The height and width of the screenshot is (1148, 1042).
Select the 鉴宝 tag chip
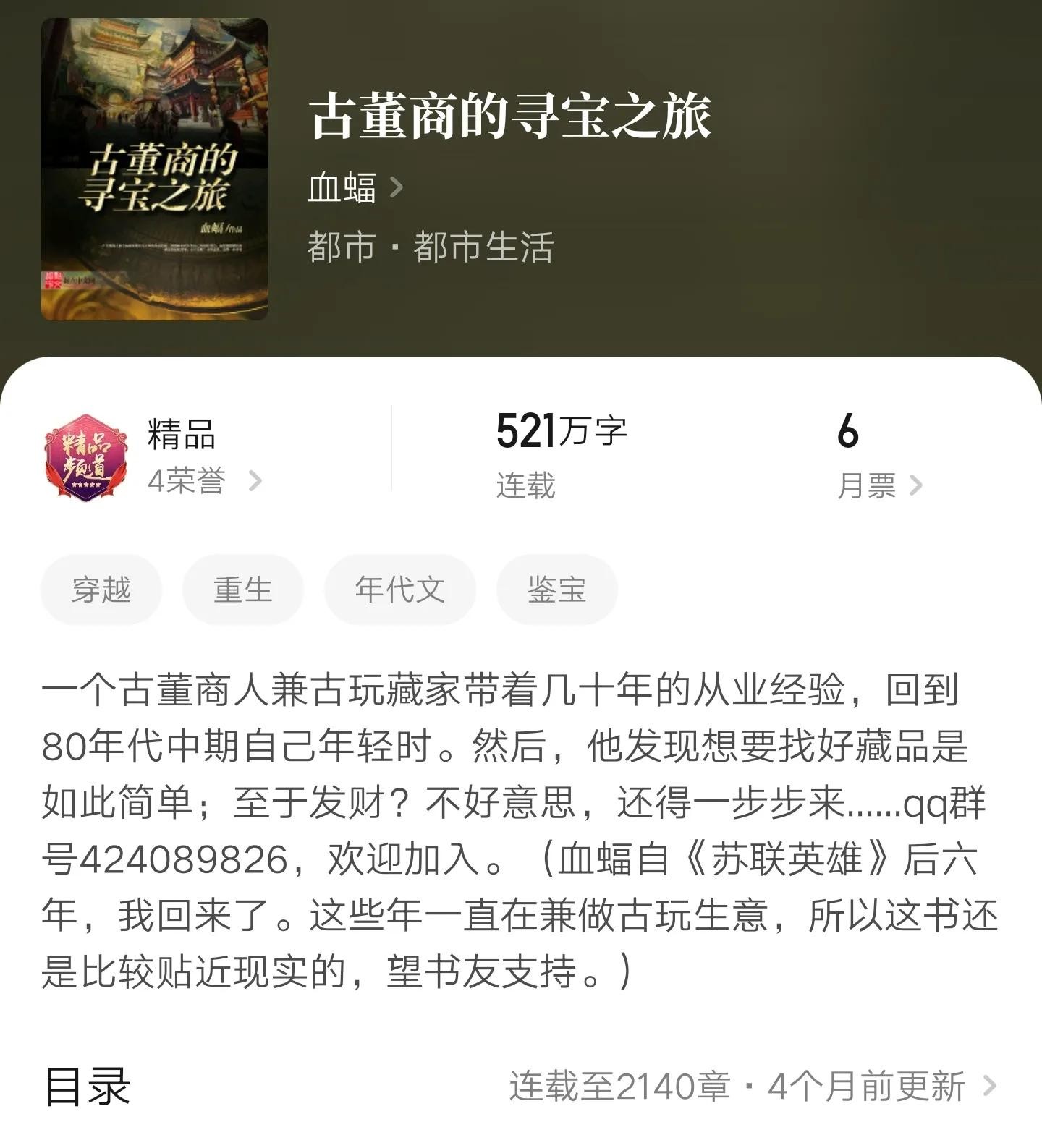click(x=556, y=590)
